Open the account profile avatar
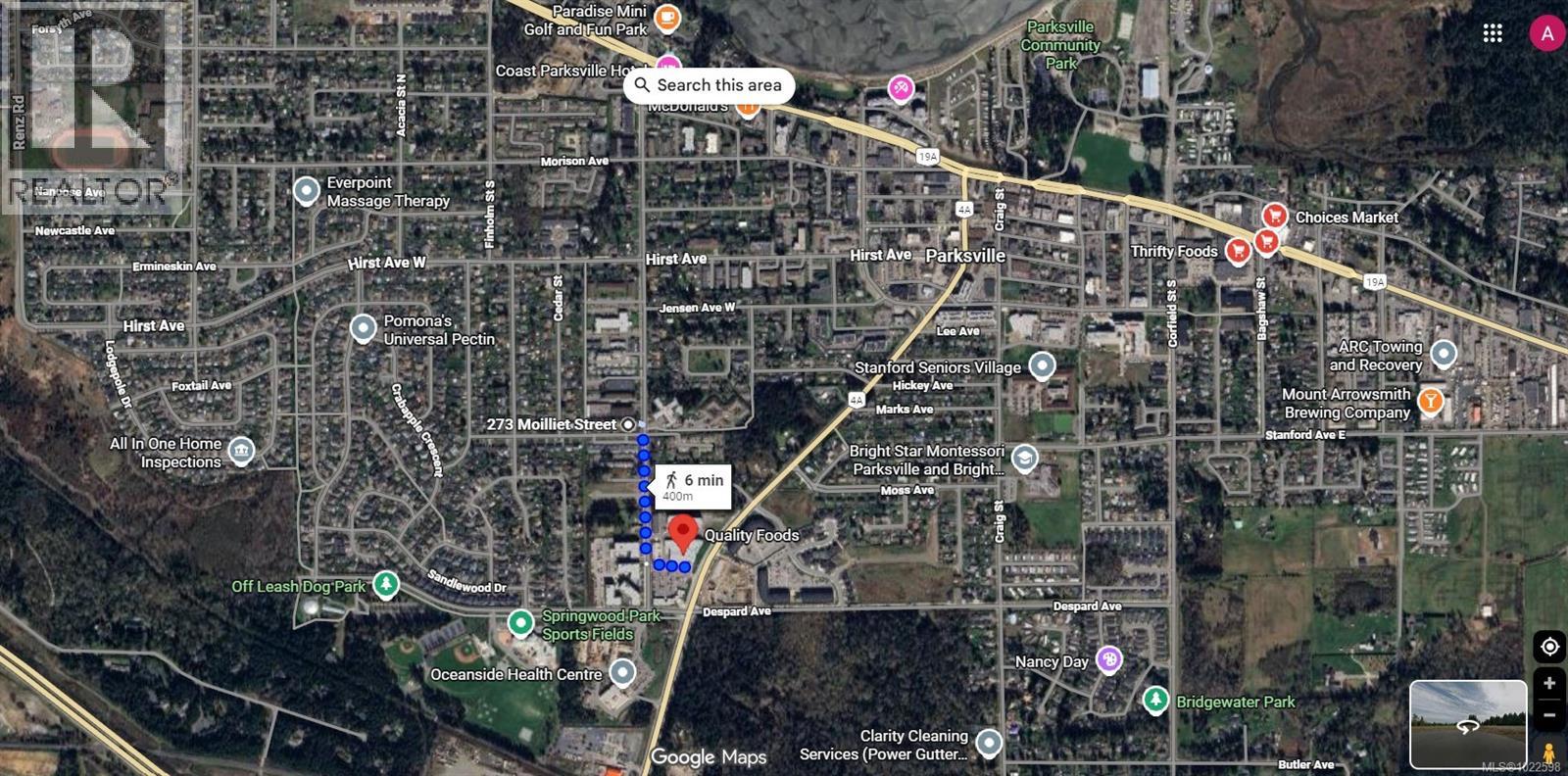Image resolution: width=1568 pixels, height=776 pixels. pyautogui.click(x=1547, y=33)
